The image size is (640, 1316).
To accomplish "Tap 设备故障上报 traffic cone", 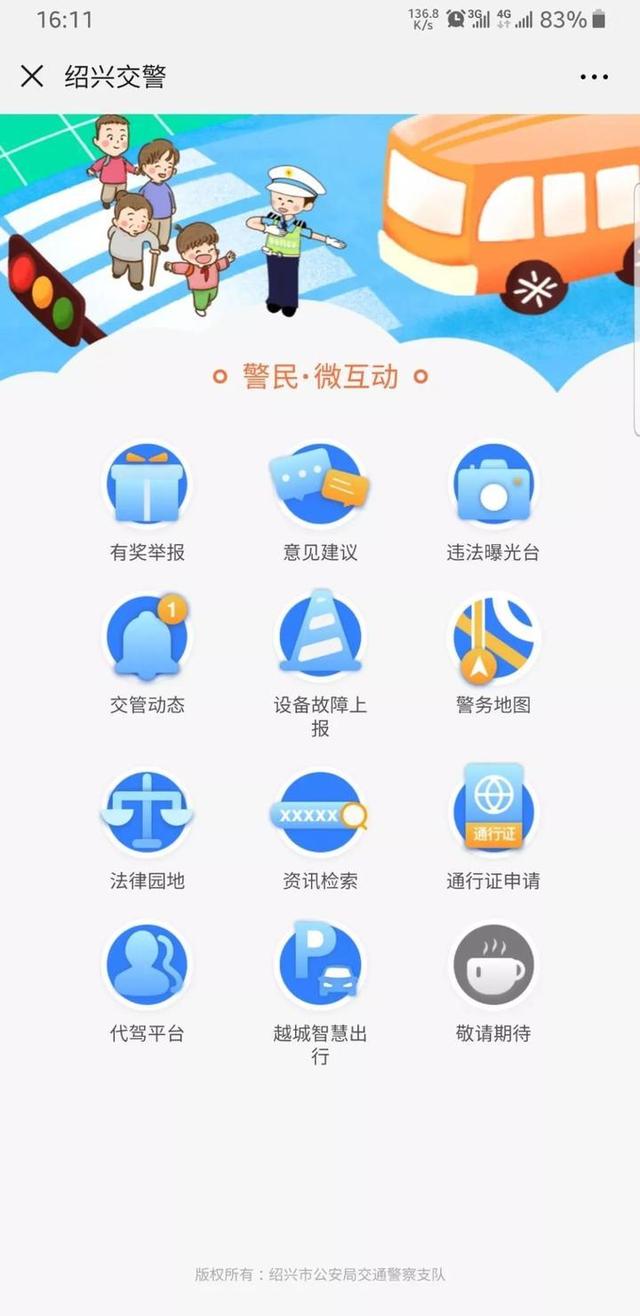I will (x=319, y=638).
